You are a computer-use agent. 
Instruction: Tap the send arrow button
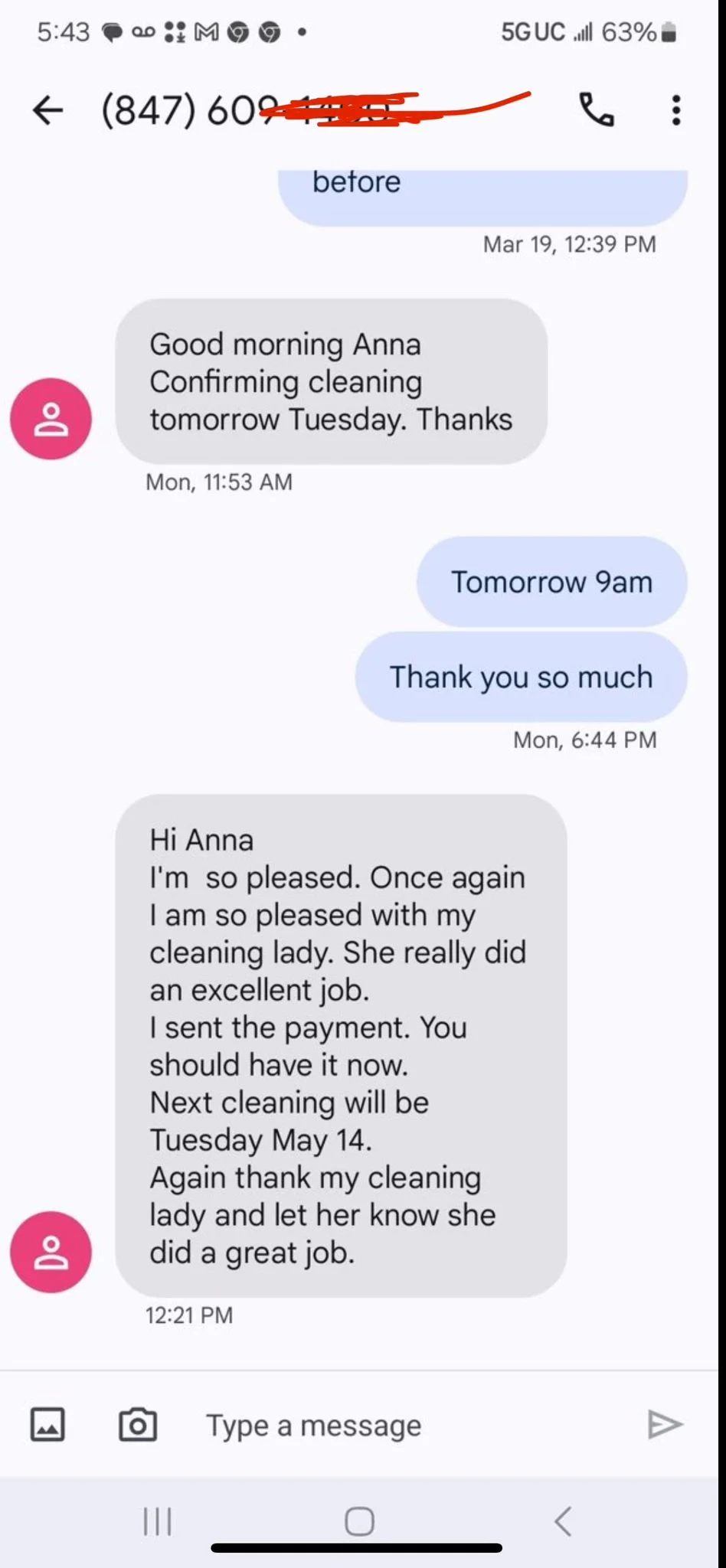click(x=665, y=1425)
